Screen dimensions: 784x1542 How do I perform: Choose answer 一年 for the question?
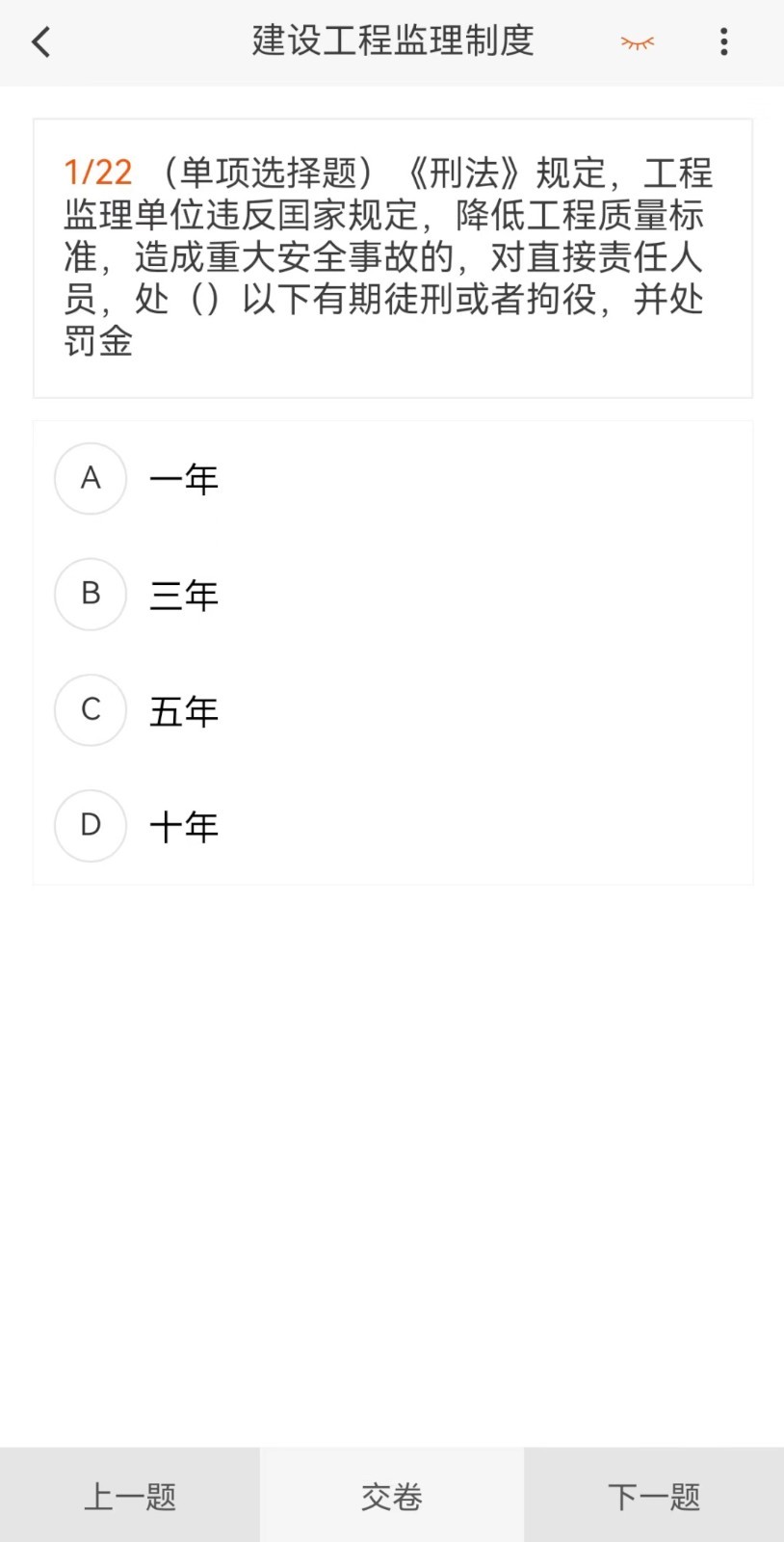184,478
